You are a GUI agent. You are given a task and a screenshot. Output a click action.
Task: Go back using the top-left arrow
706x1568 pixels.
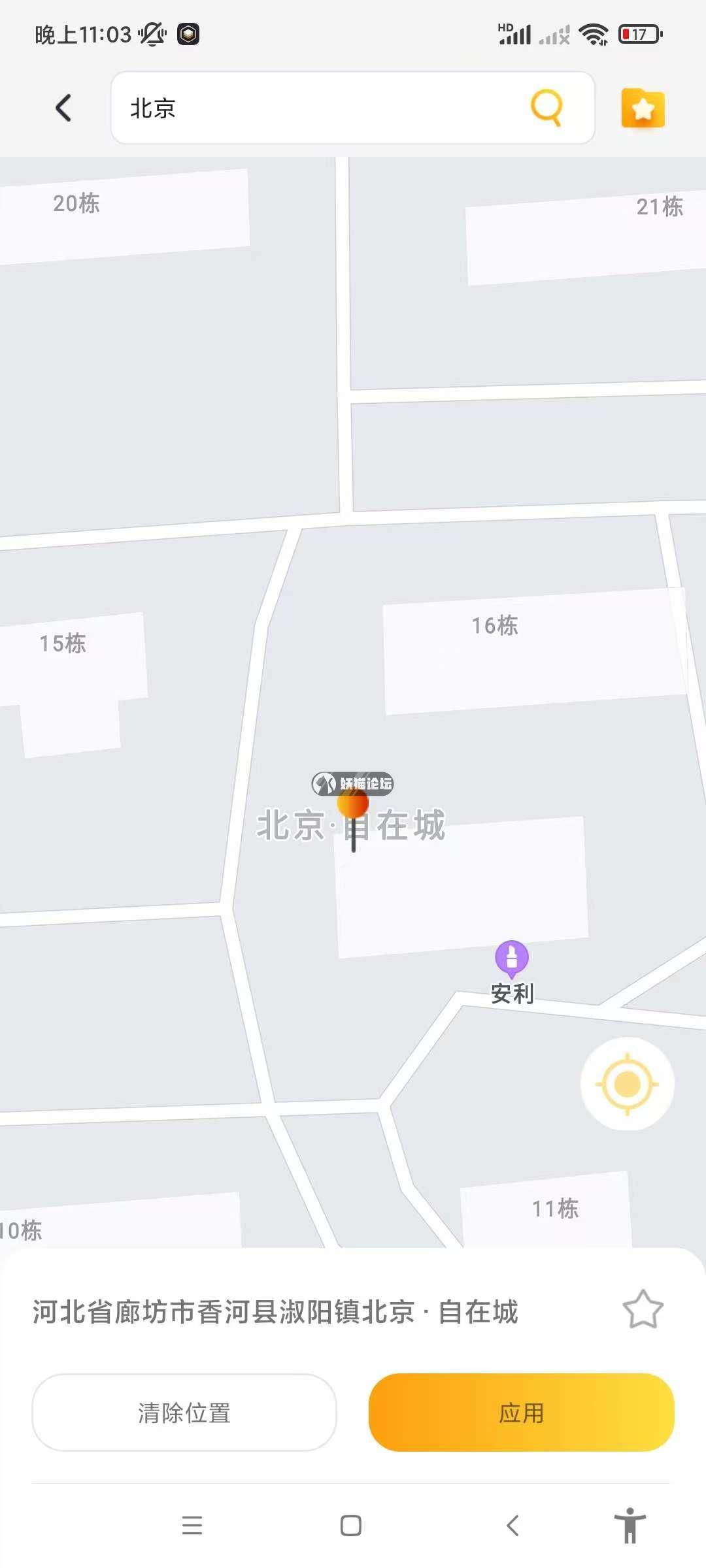point(63,108)
